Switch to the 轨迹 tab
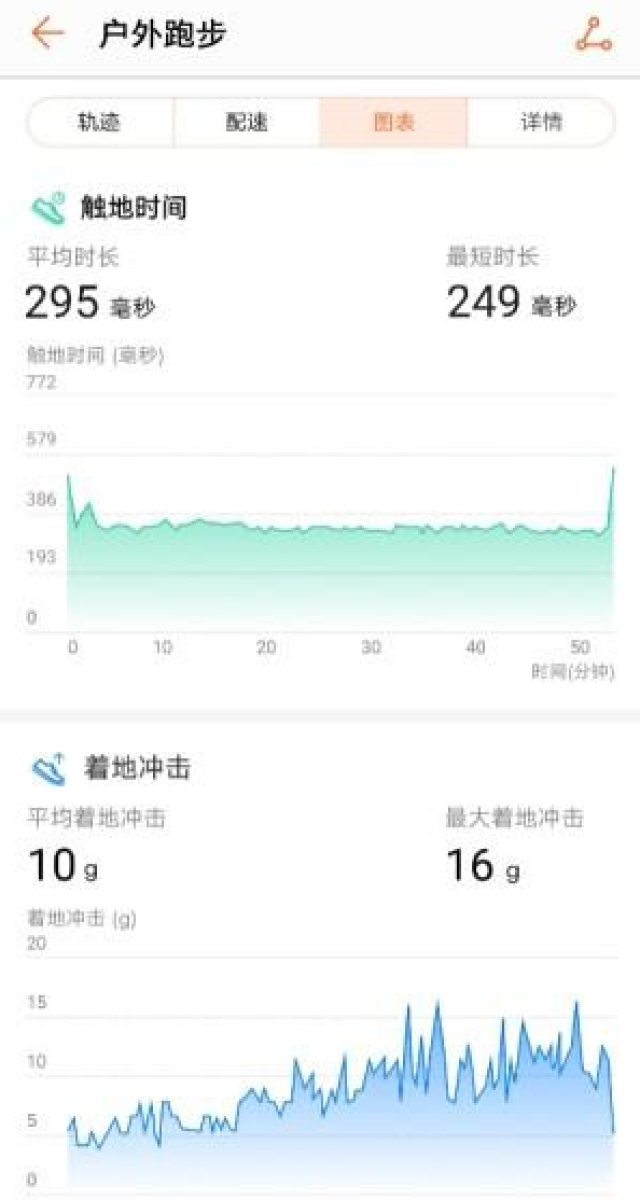The height and width of the screenshot is (1200, 640). tap(100, 123)
